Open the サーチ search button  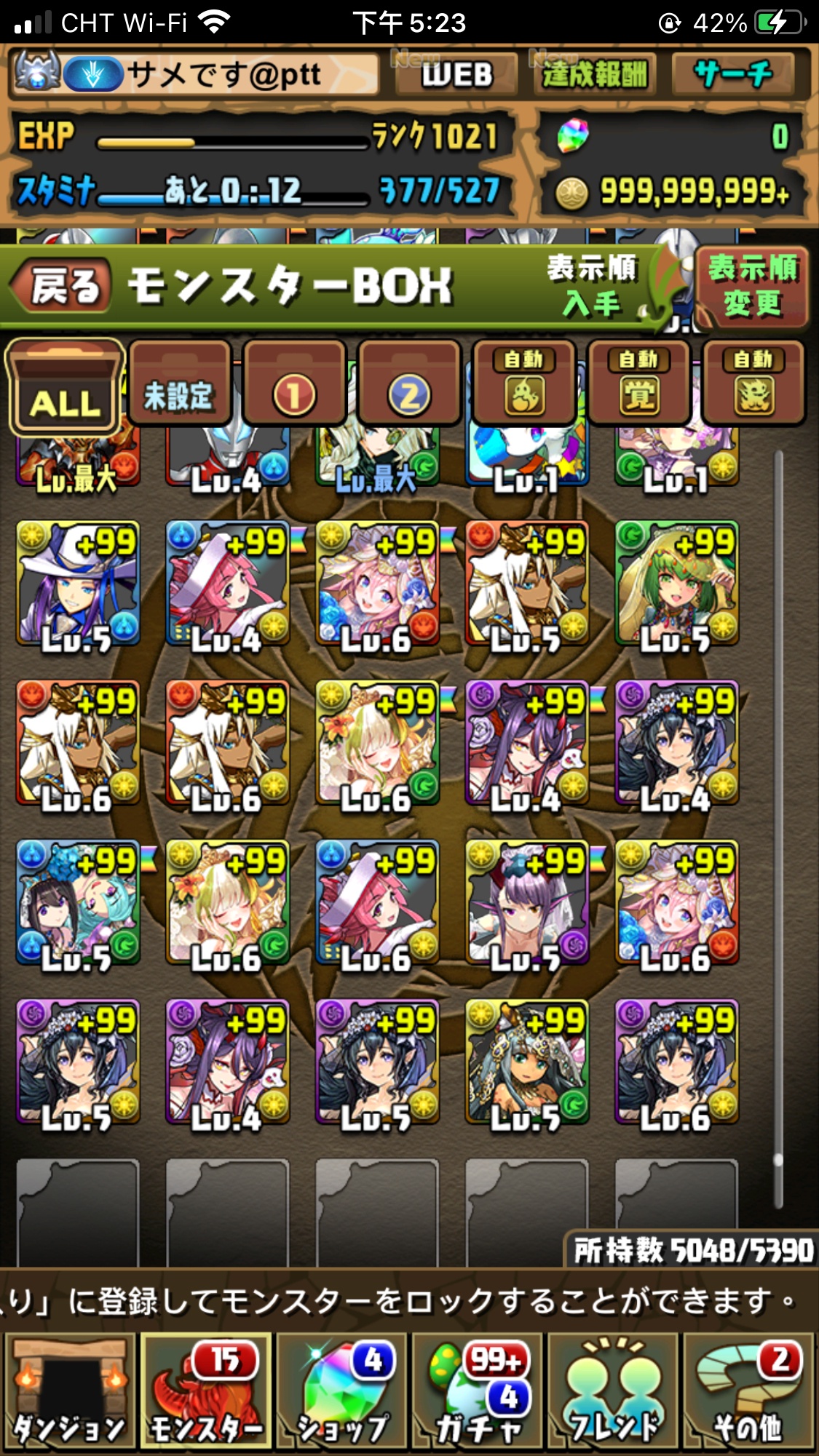pyautogui.click(x=734, y=74)
